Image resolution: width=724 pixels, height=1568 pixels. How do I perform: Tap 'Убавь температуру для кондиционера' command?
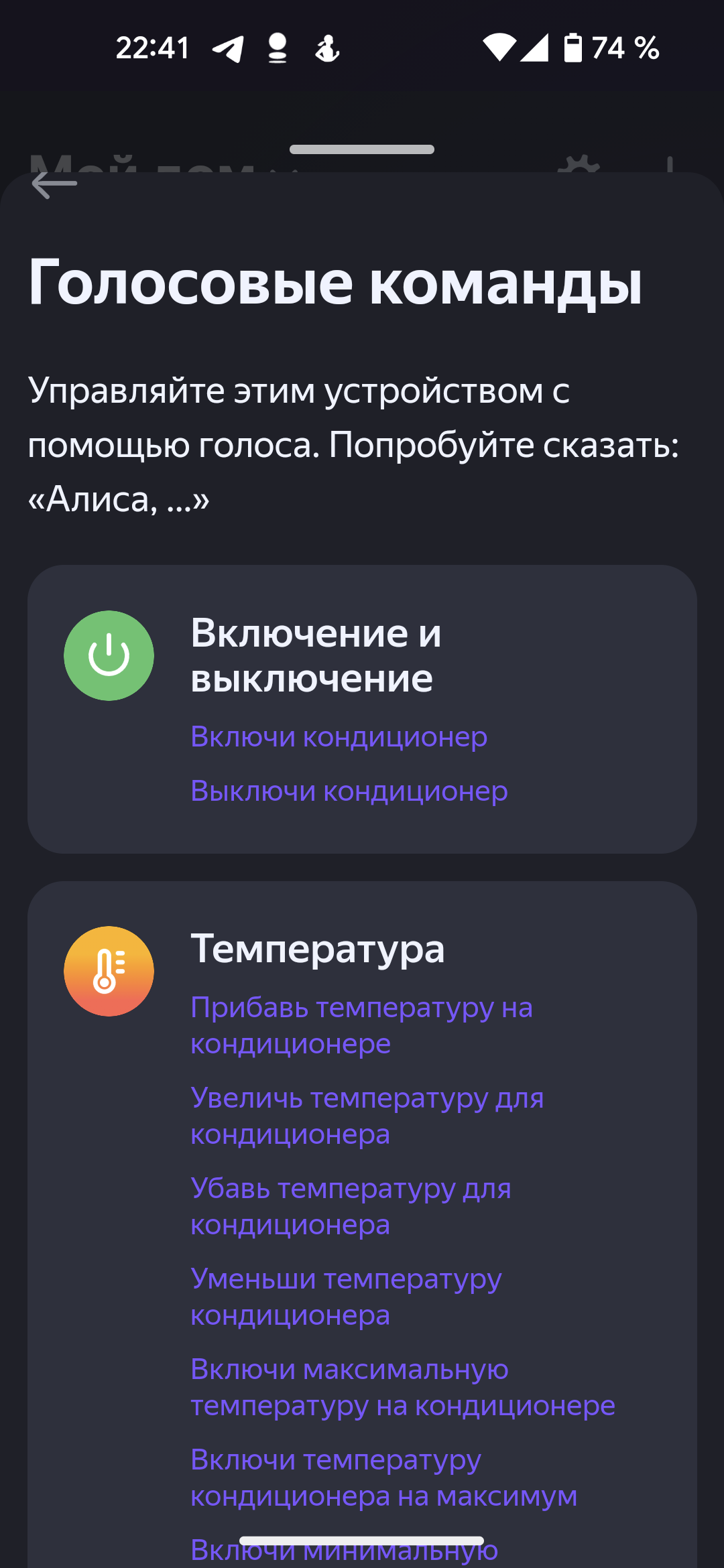coord(351,1206)
